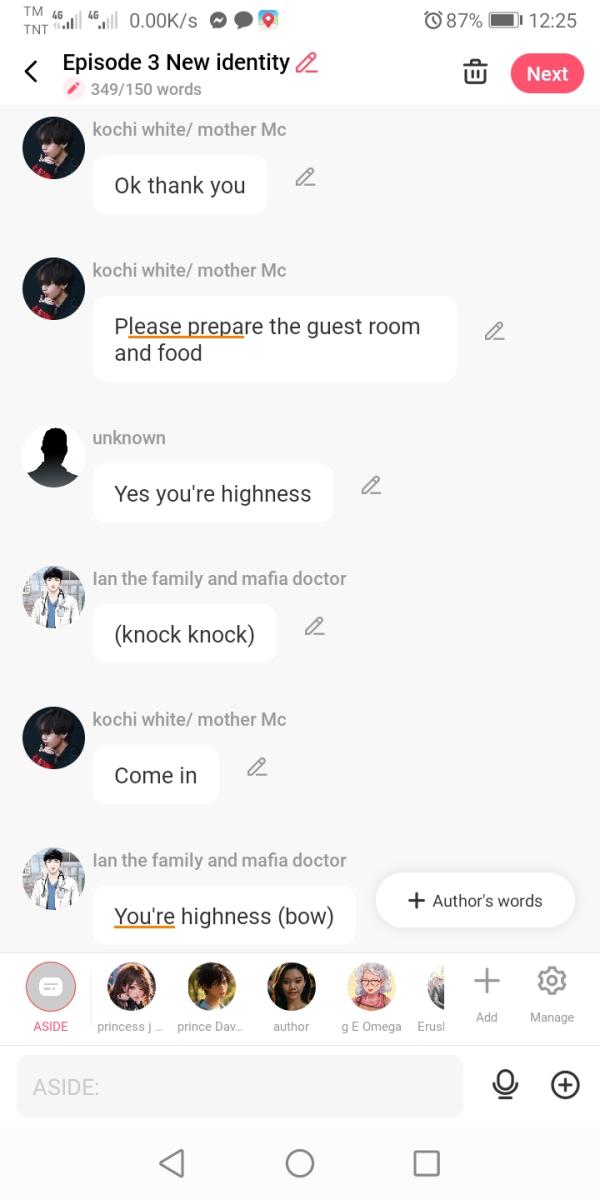This screenshot has width=600, height=1200.
Task: Focus the ASIDE text input field
Action: pos(240,1086)
